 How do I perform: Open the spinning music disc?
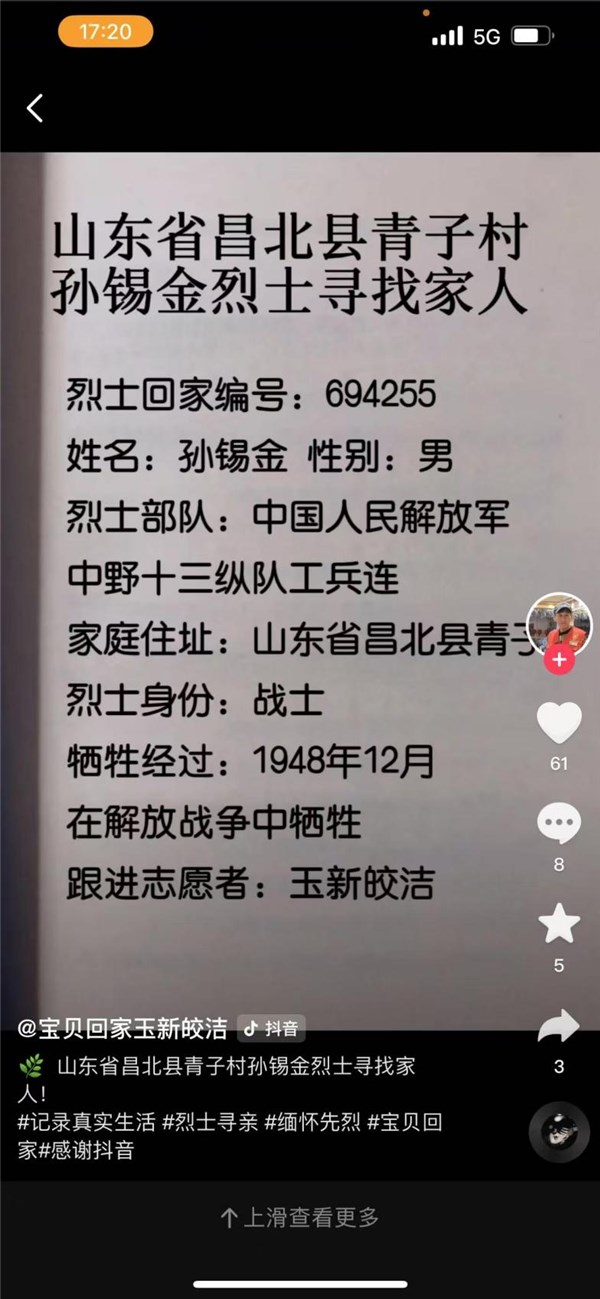(x=559, y=1131)
